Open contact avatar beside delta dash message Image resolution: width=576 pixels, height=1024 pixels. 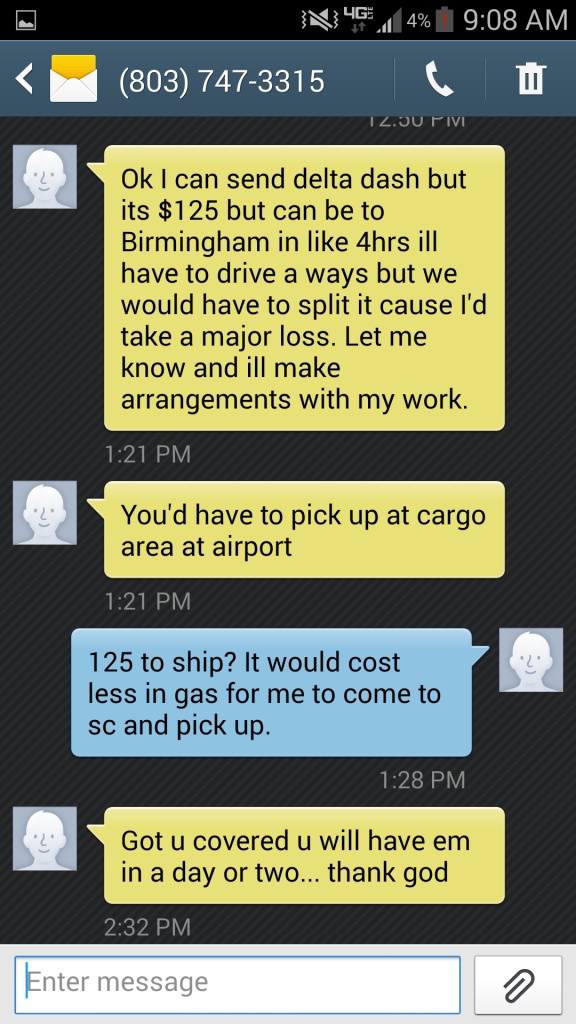tap(45, 177)
